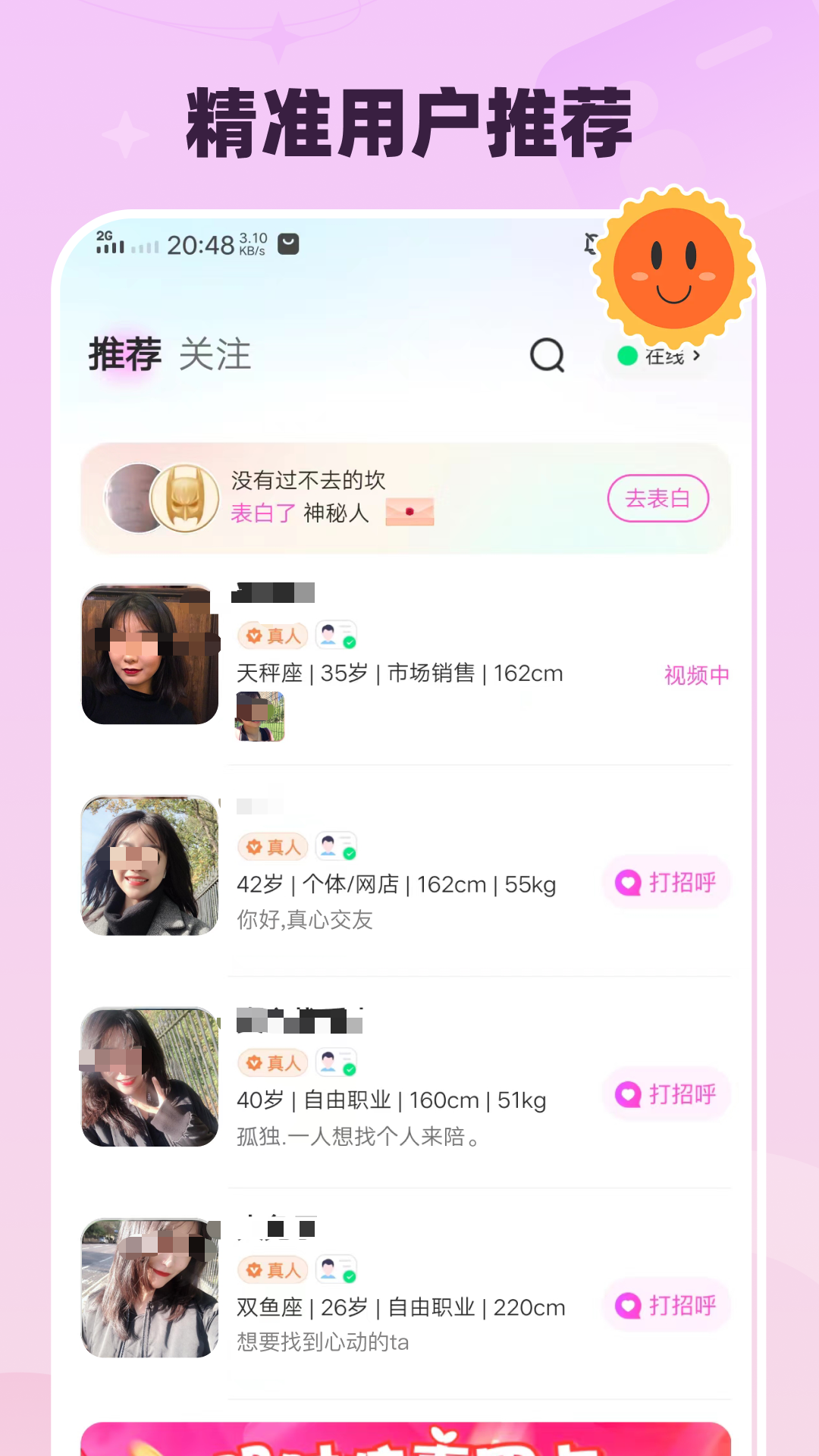The image size is (819, 1456).
Task: Click the 真人 badge on first profile
Action: (x=272, y=635)
